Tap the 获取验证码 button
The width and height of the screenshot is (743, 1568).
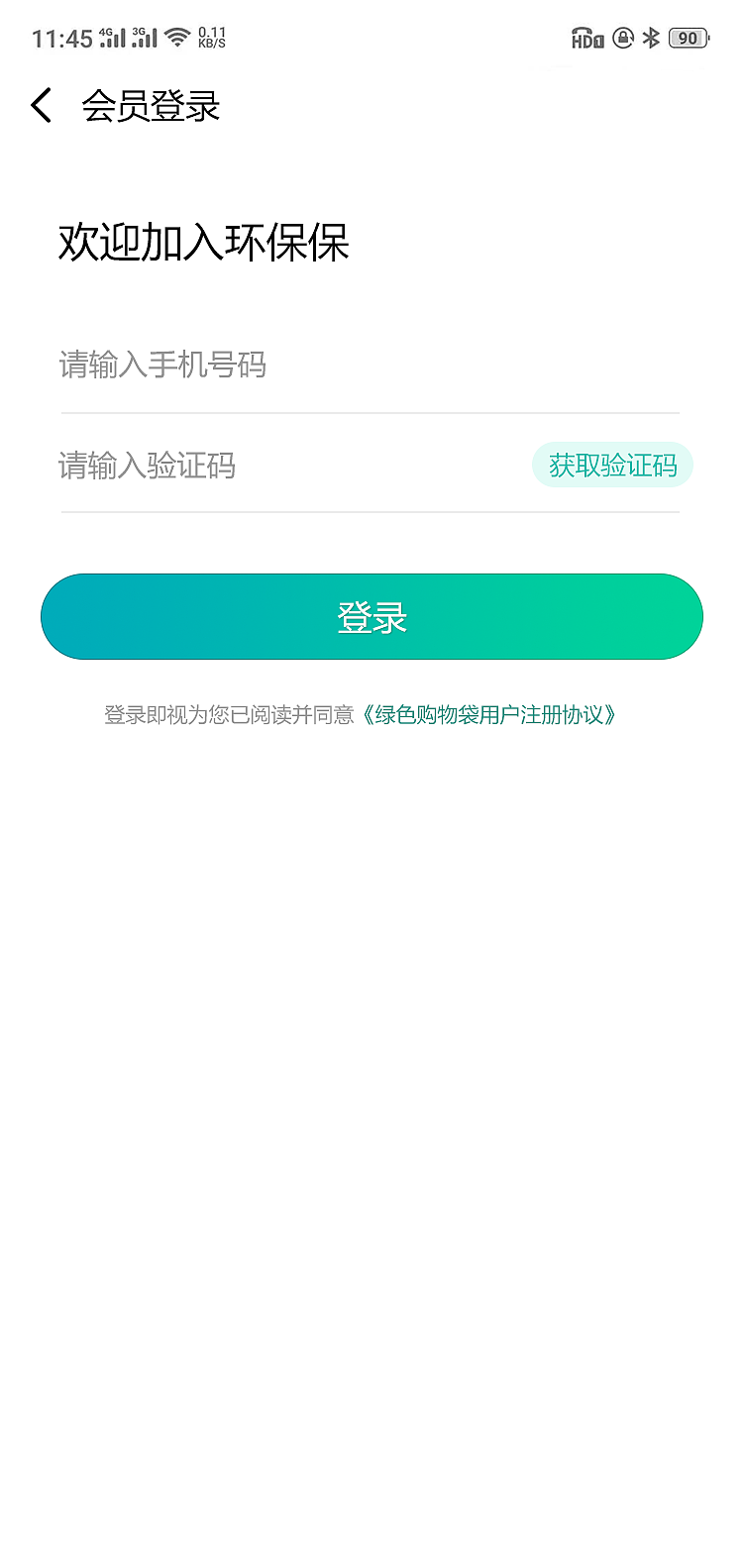[612, 465]
